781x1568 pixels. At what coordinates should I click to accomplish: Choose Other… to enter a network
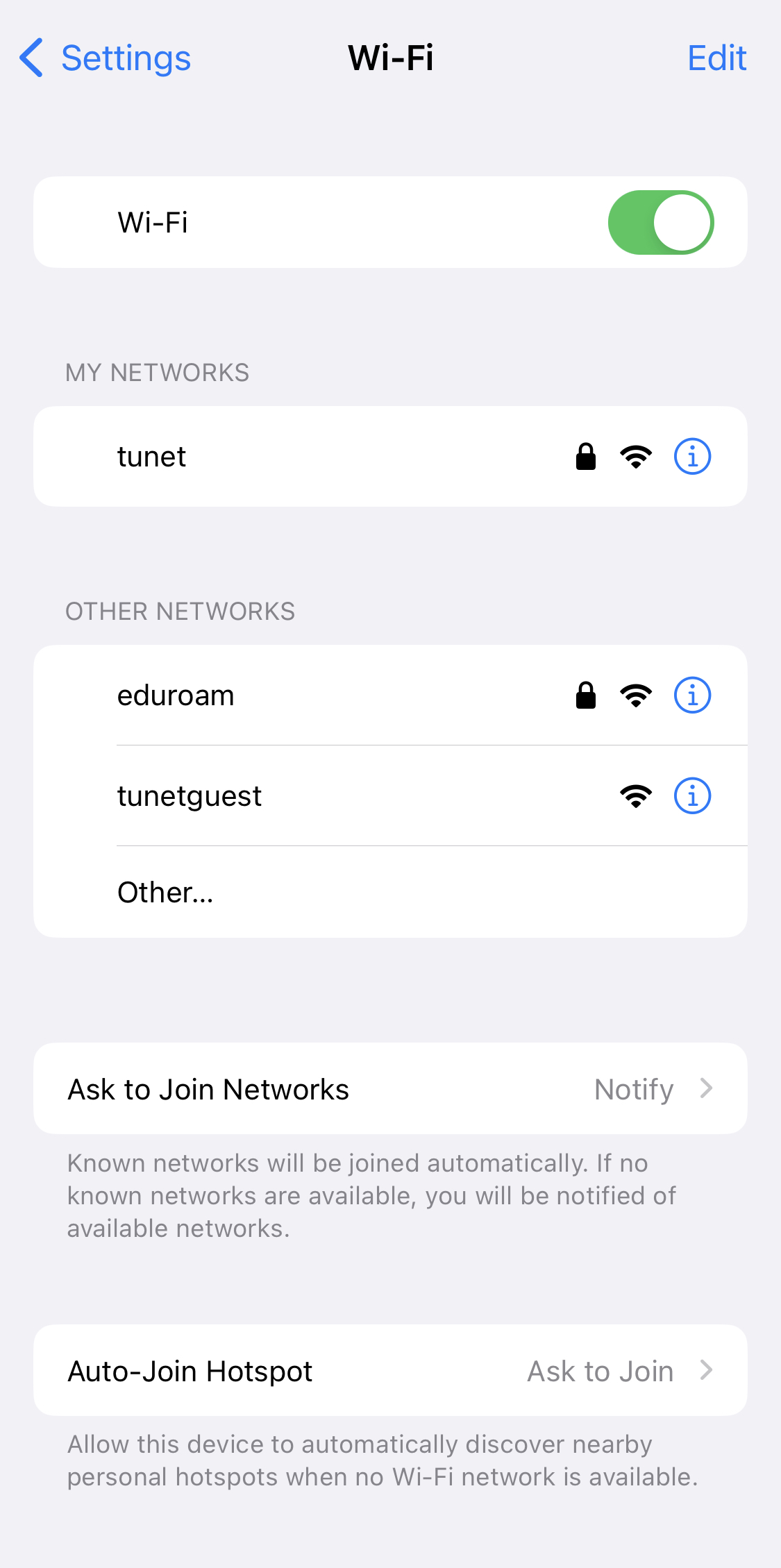tap(390, 892)
